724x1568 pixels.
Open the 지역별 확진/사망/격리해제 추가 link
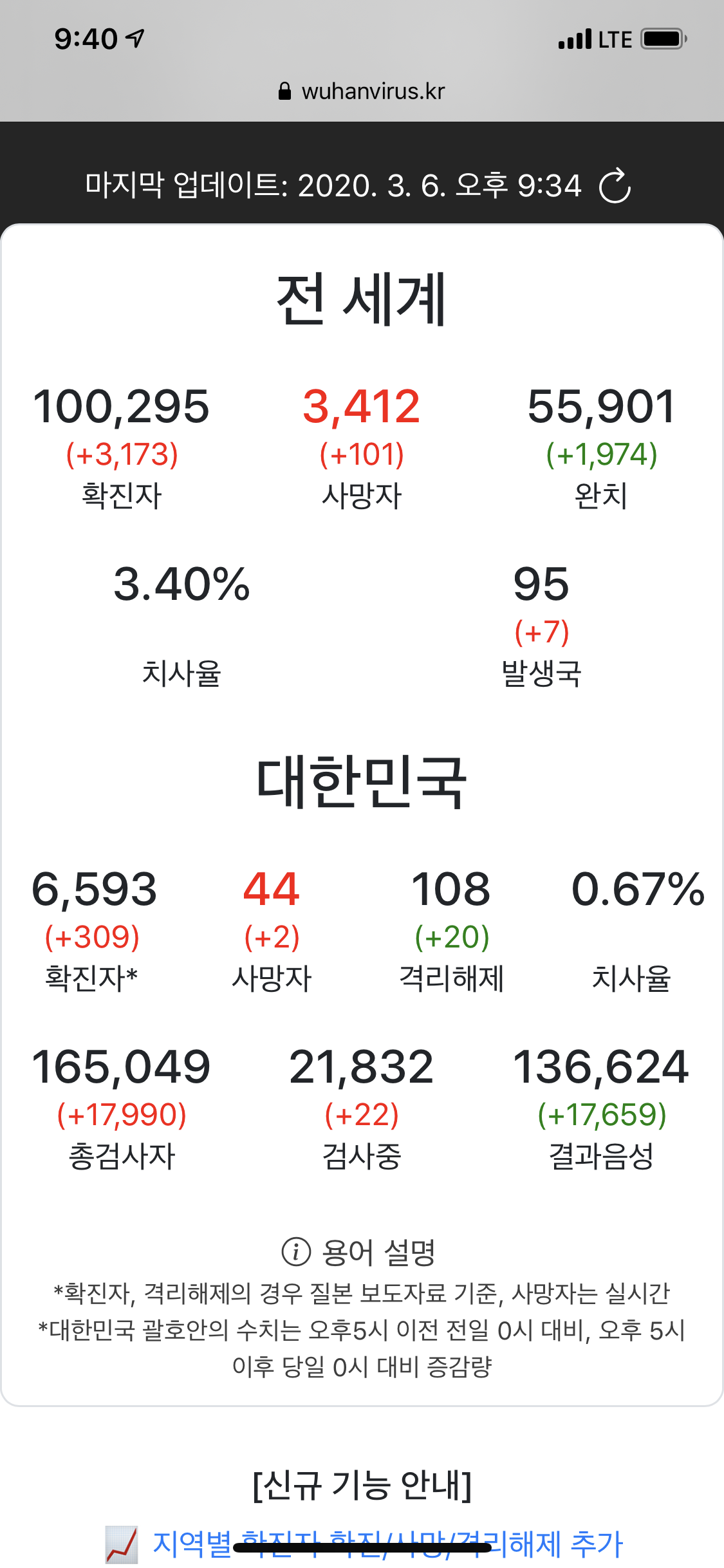387,1544
